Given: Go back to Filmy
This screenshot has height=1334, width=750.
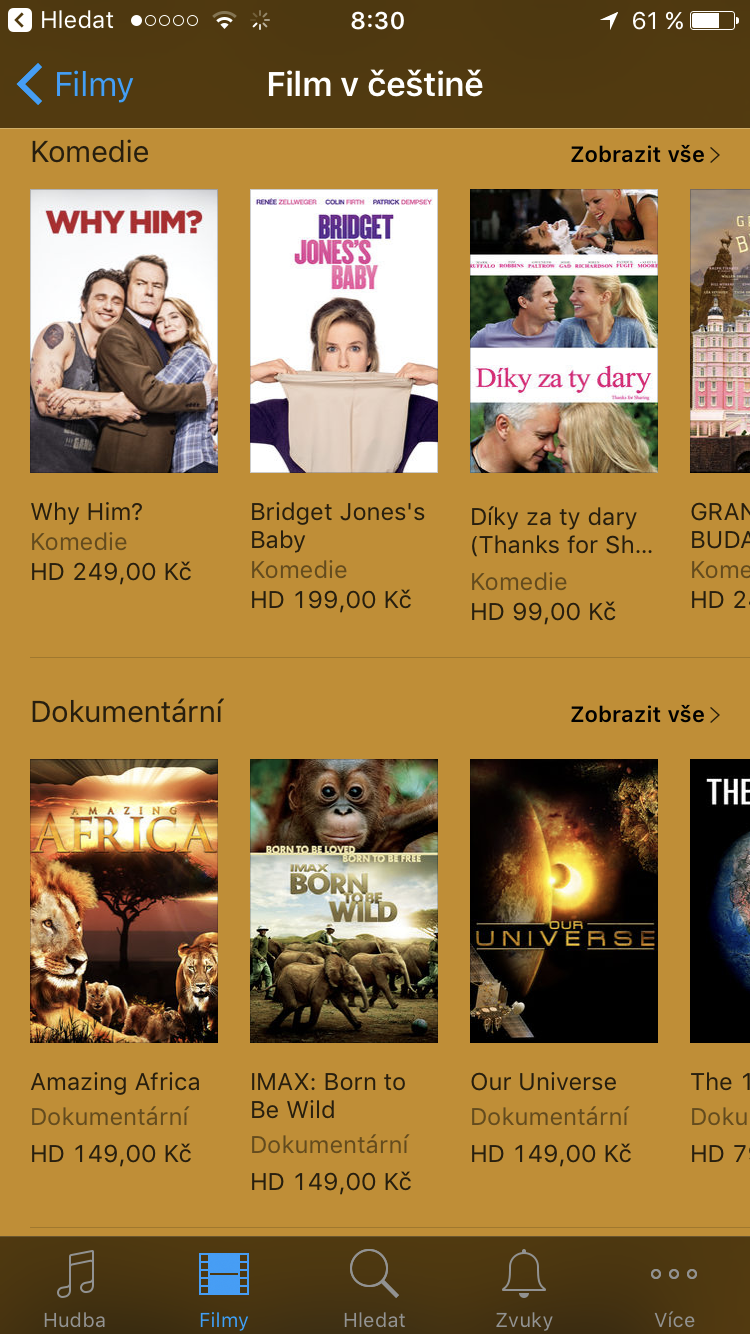Looking at the screenshot, I should click(x=76, y=85).
